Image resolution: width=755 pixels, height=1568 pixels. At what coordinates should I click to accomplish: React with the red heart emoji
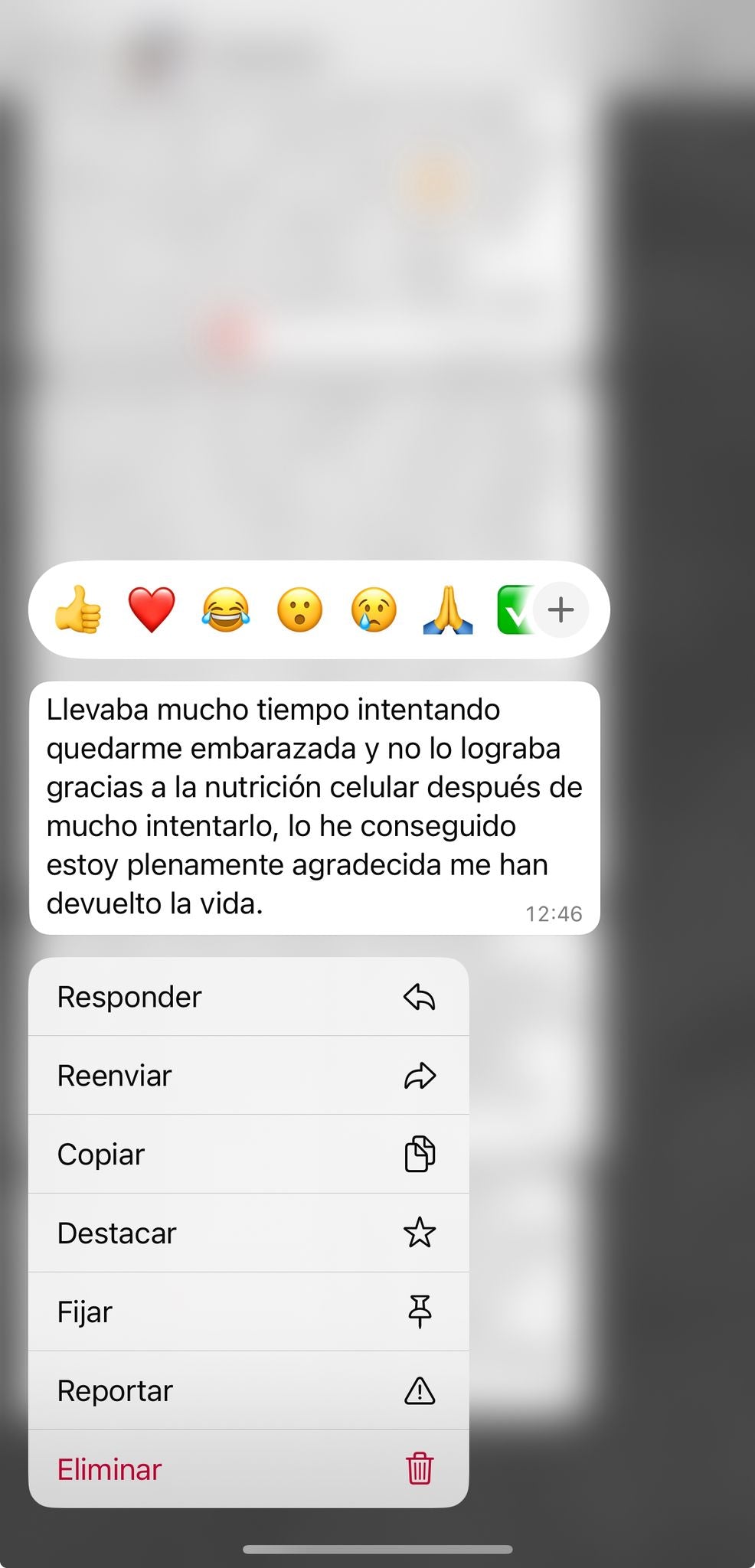[x=152, y=609]
